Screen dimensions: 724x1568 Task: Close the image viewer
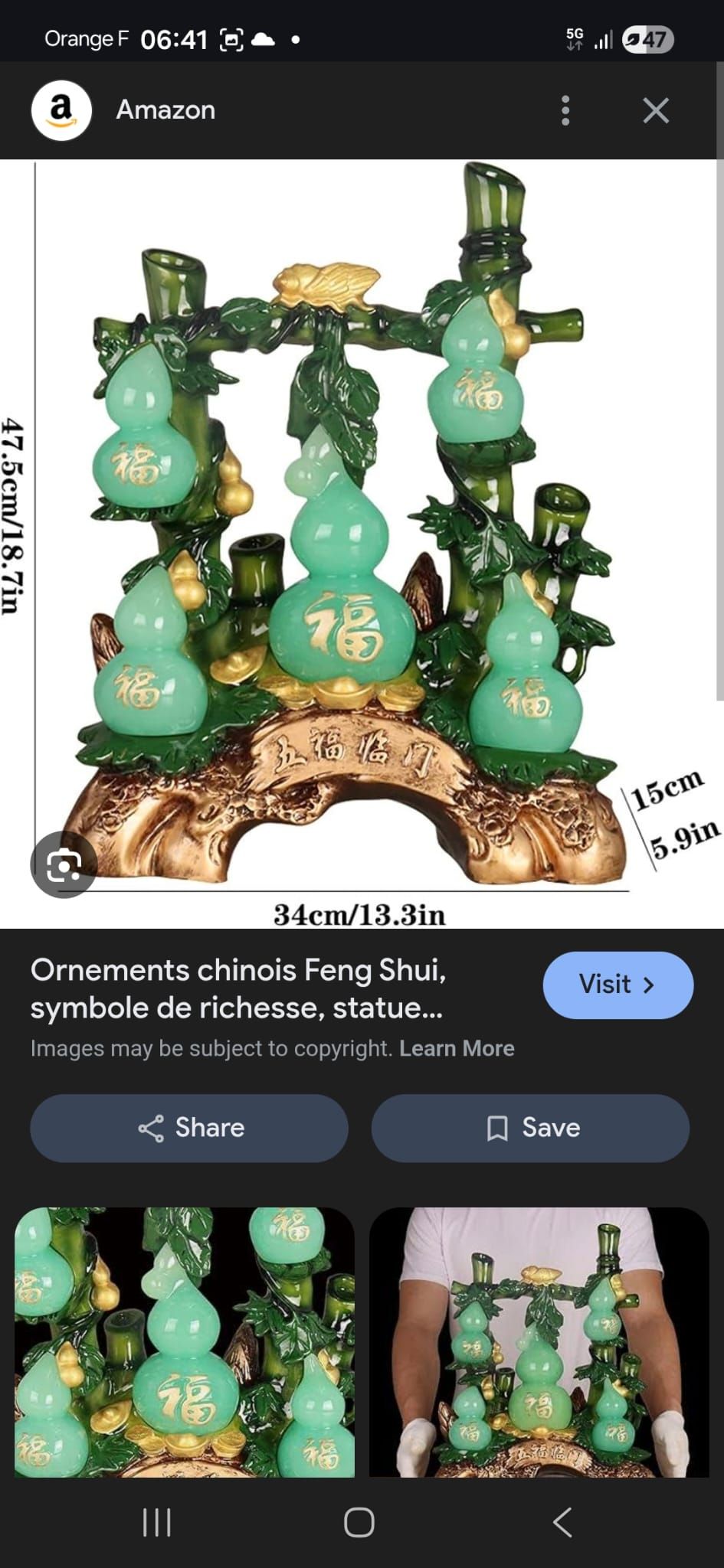pyautogui.click(x=656, y=111)
